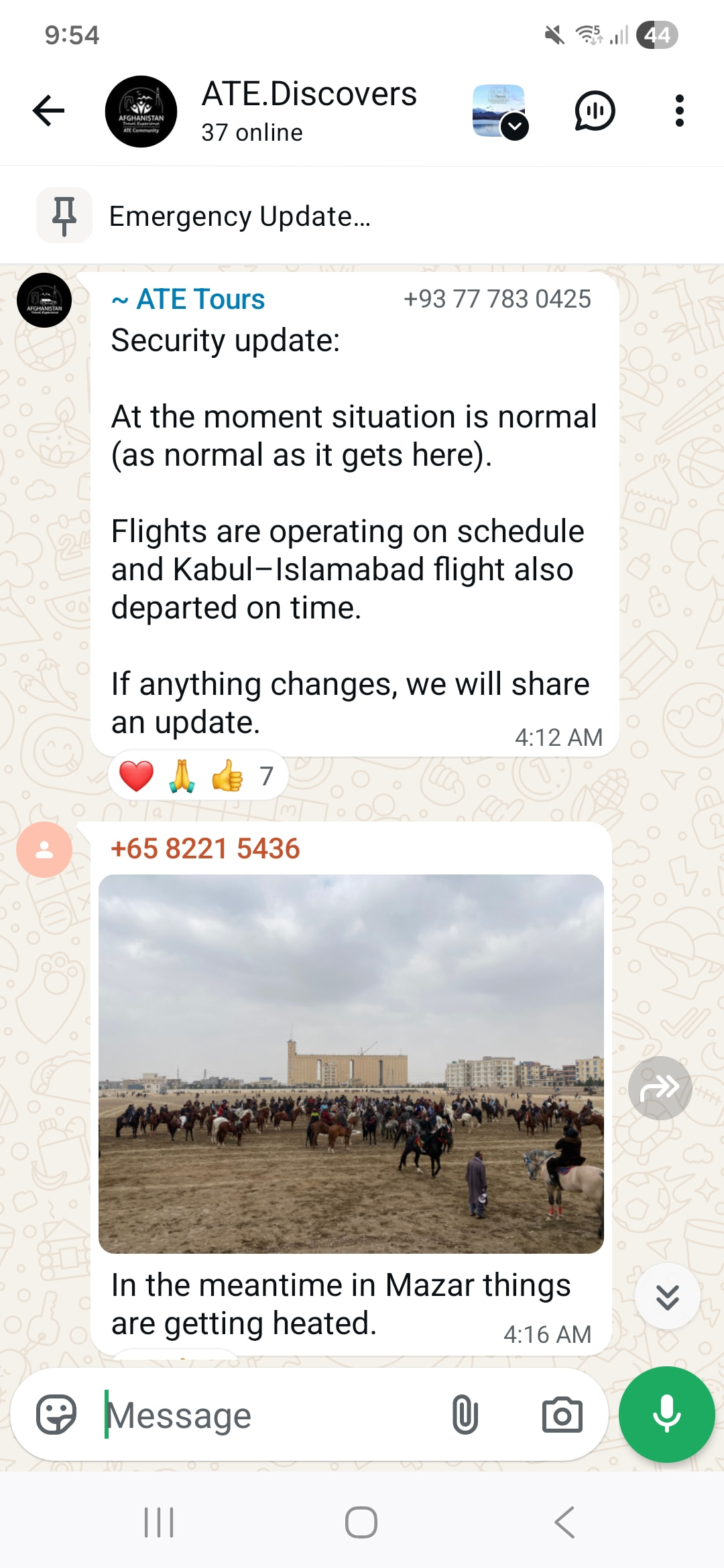Go to the system home screen
The height and width of the screenshot is (1568, 724).
click(x=361, y=1523)
